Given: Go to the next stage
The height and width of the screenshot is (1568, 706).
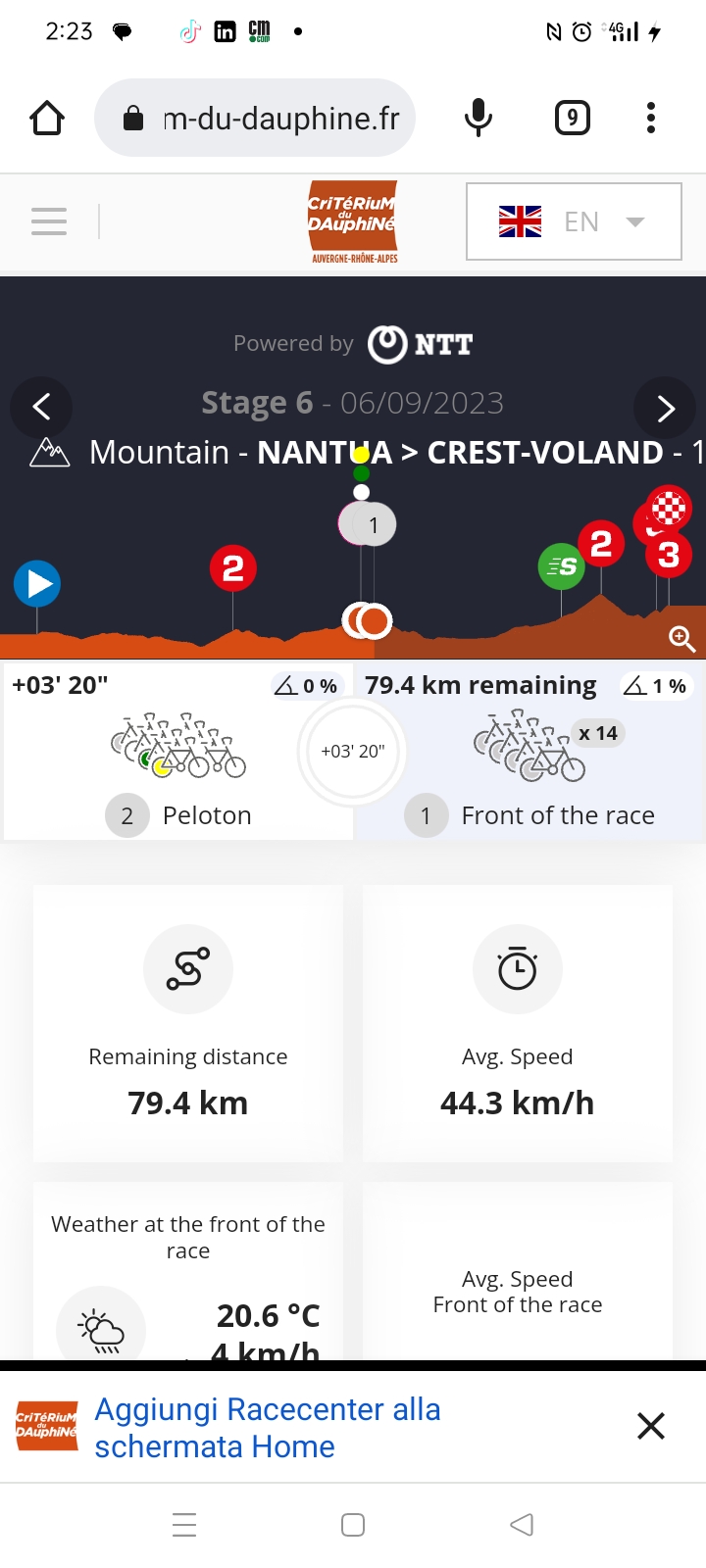Looking at the screenshot, I should [665, 408].
